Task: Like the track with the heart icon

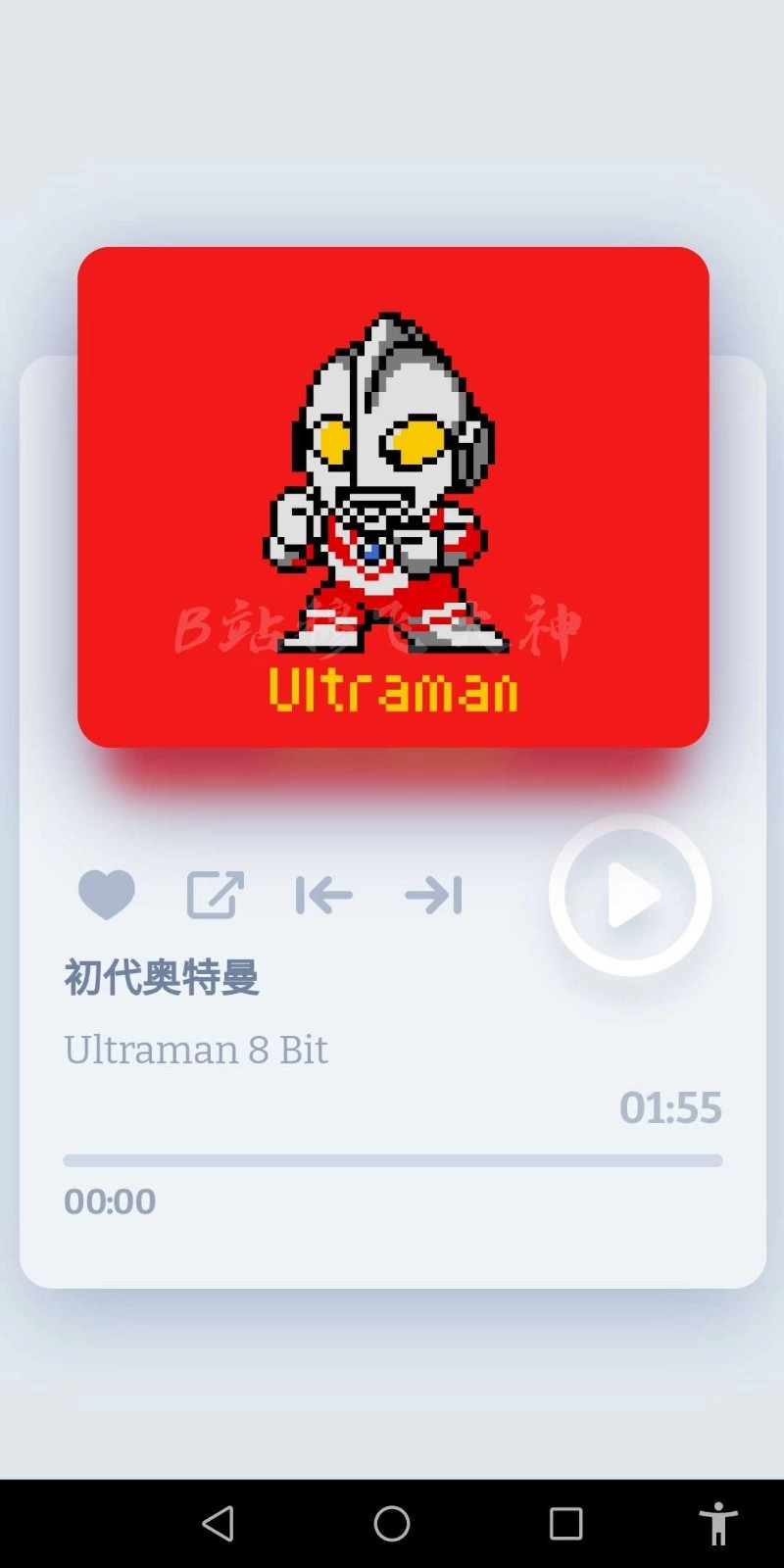Action: [107, 895]
